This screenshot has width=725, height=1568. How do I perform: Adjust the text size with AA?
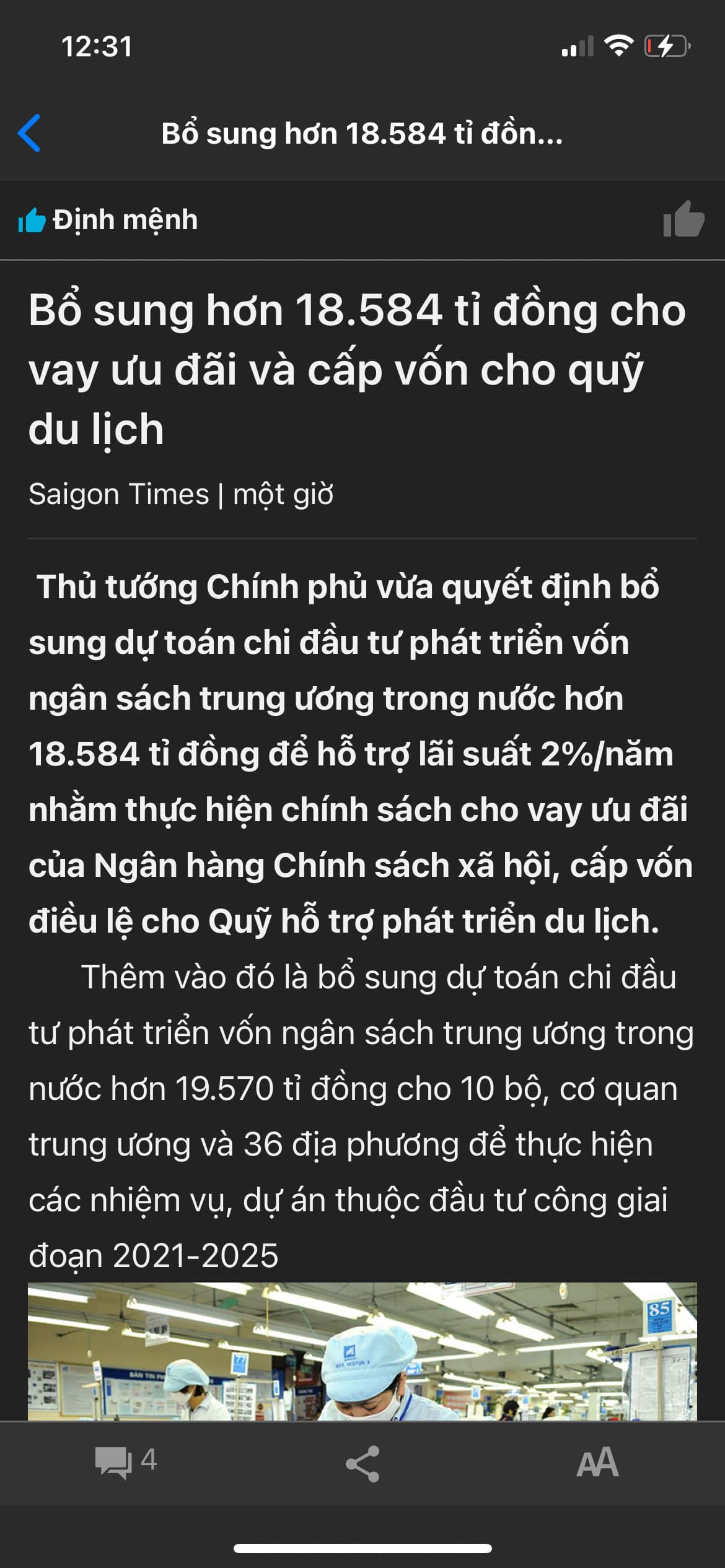[597, 1463]
